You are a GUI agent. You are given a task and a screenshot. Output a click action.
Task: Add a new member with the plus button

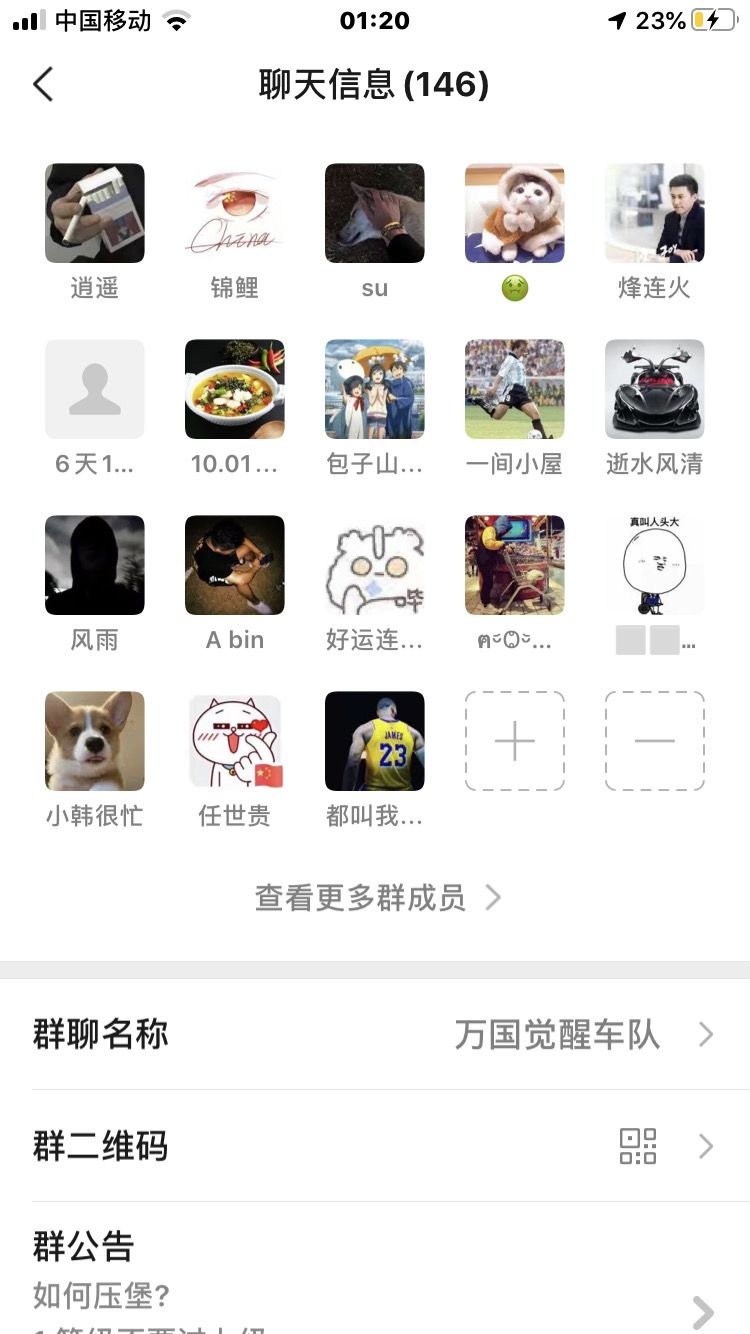515,741
